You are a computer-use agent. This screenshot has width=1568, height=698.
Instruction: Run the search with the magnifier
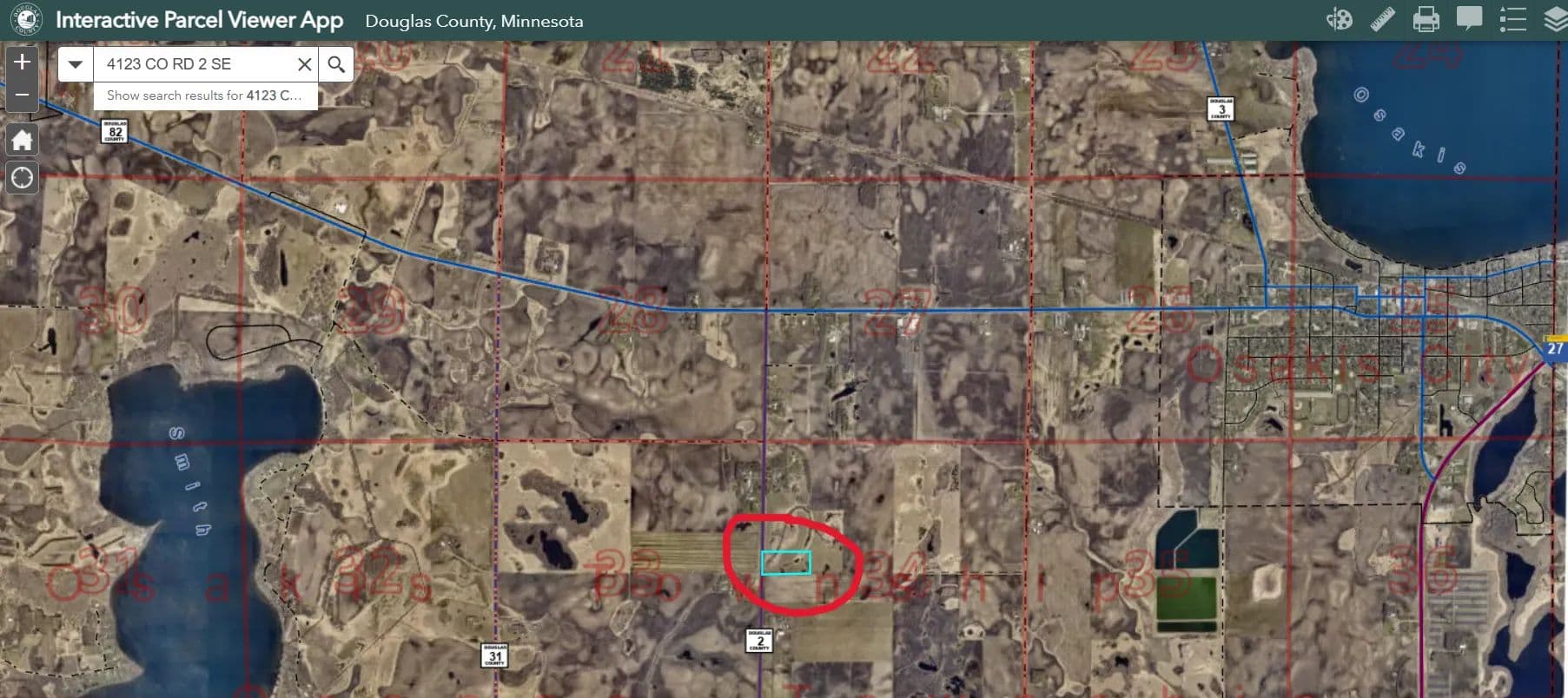(x=336, y=64)
